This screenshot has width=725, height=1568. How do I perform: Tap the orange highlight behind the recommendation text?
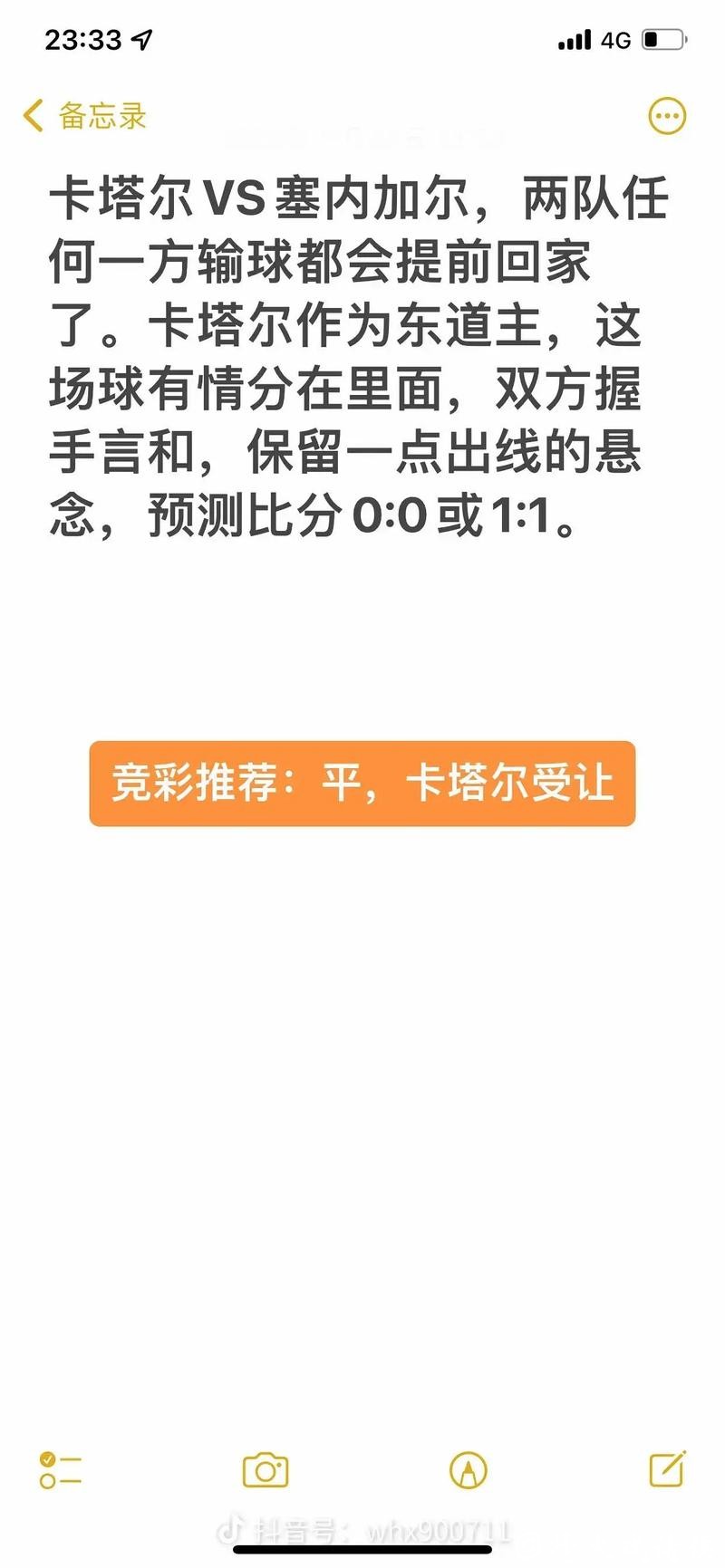coord(362,784)
